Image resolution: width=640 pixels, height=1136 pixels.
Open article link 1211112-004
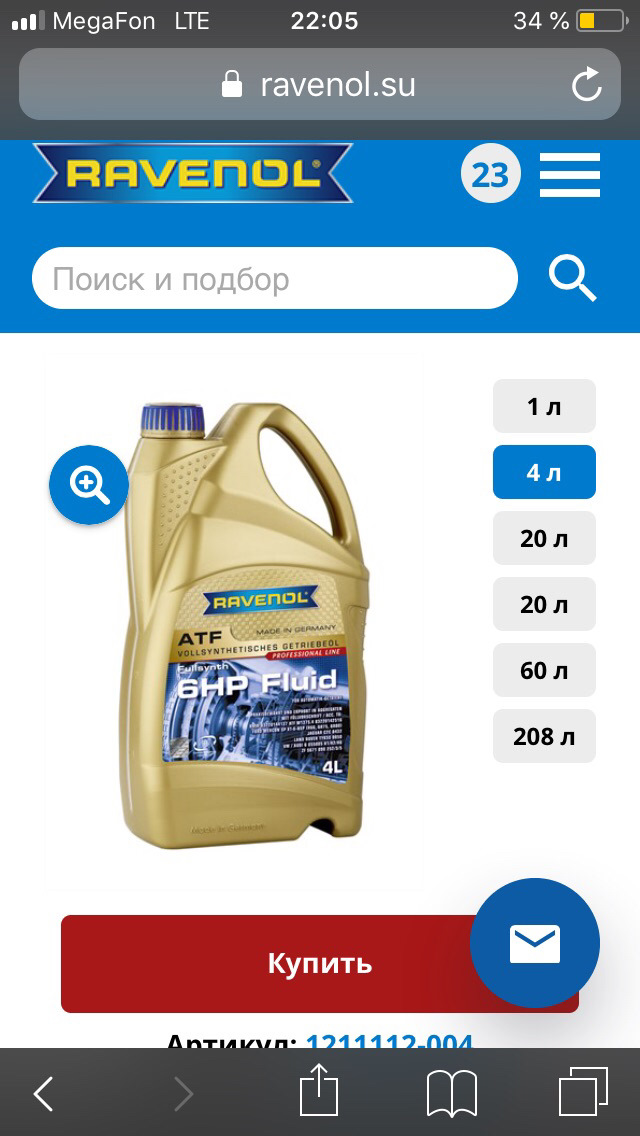coord(389,1040)
